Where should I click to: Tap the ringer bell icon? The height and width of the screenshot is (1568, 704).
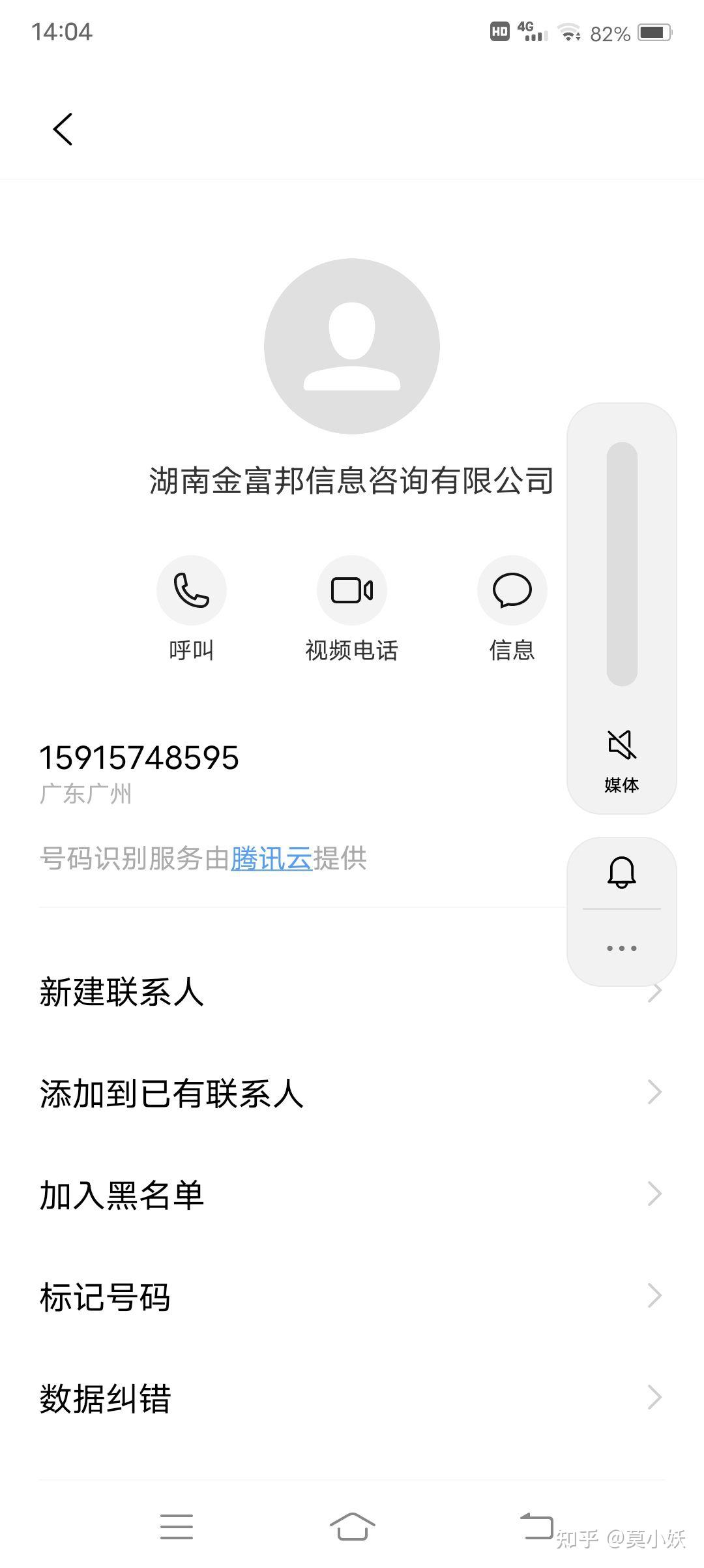621,872
